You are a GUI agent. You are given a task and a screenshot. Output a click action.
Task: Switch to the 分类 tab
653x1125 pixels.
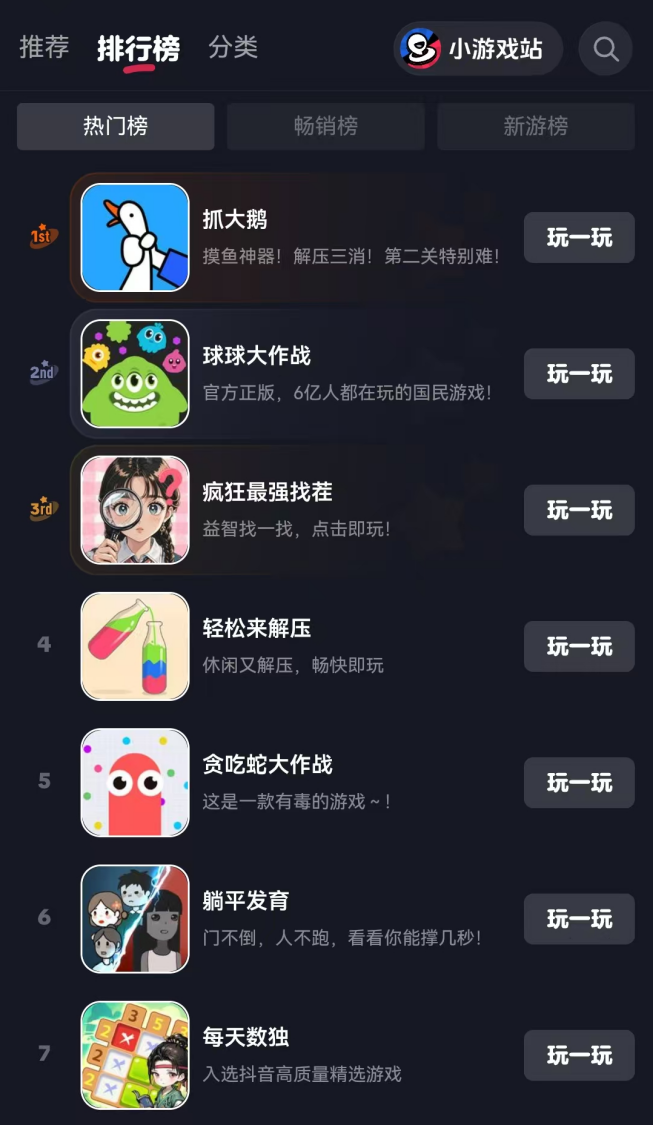coord(233,47)
